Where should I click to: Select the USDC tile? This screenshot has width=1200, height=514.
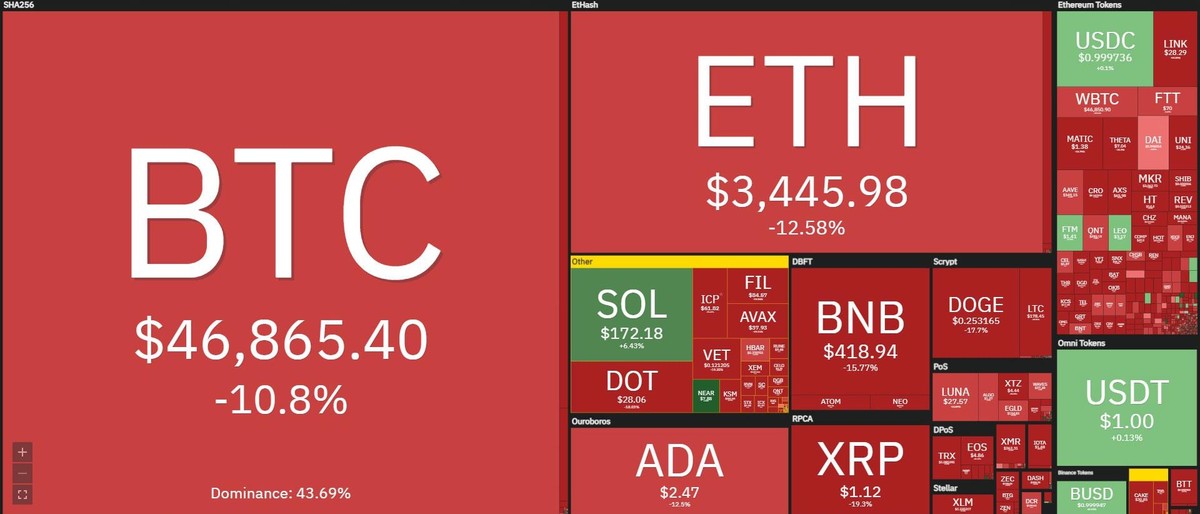(x=1104, y=48)
